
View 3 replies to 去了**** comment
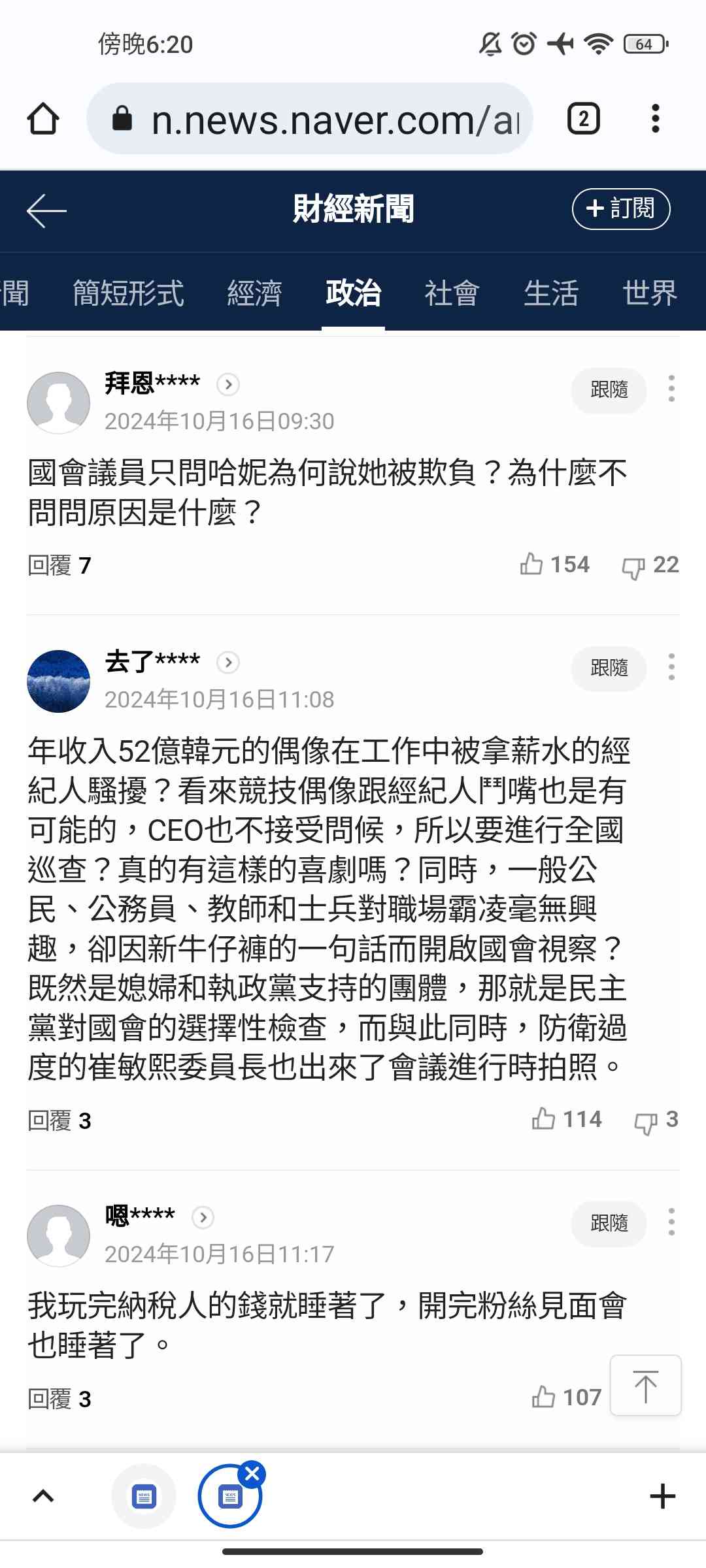[x=59, y=1121]
